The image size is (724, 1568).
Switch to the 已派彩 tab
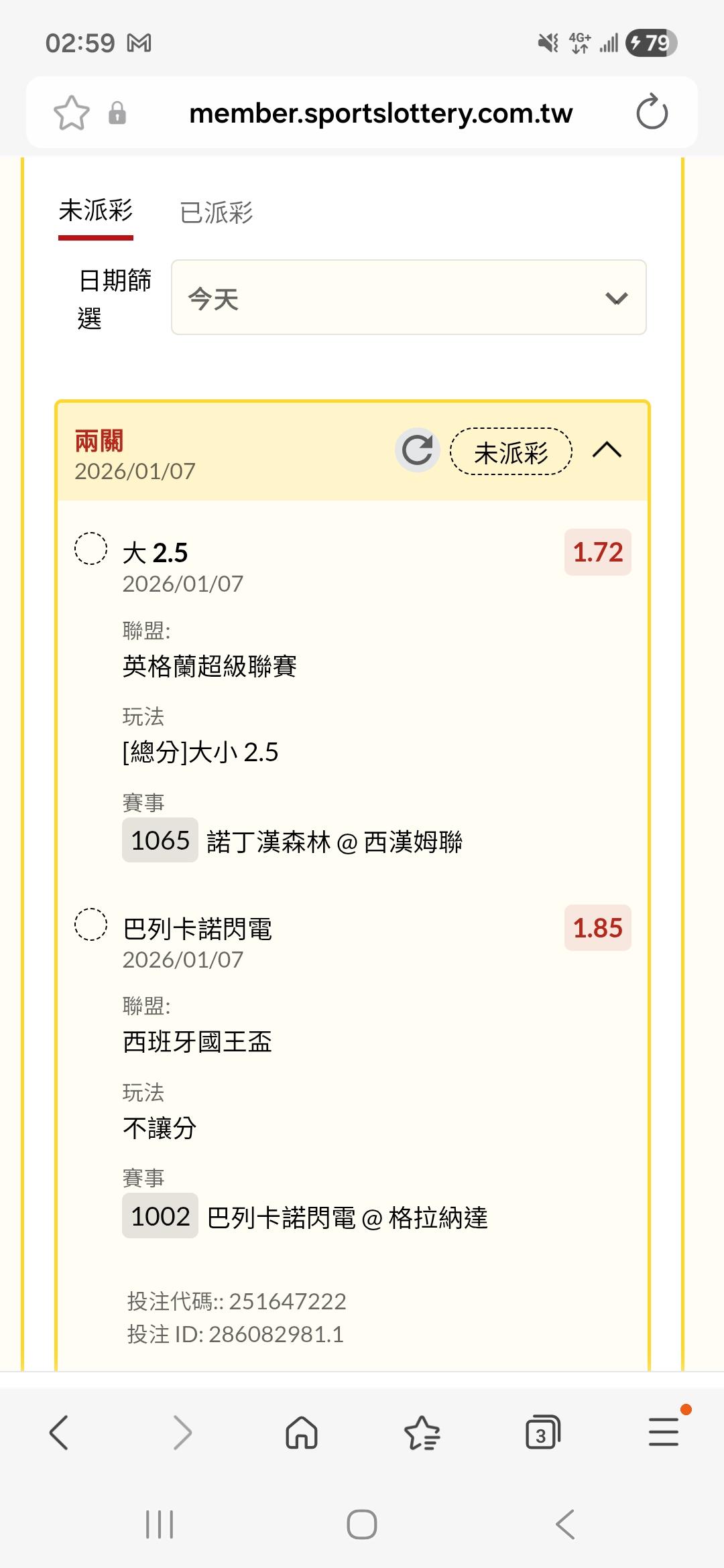click(216, 212)
